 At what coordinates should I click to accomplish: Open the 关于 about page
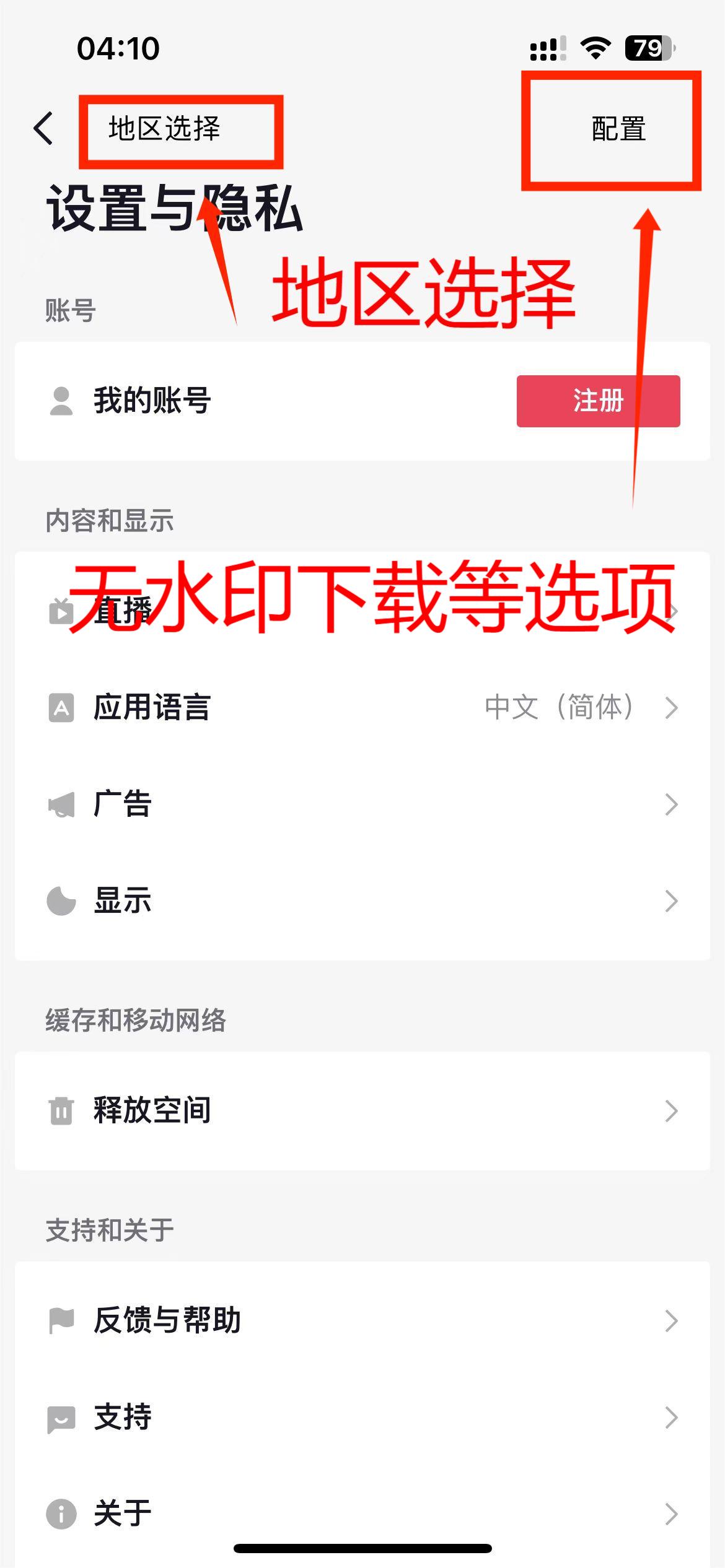coord(362,1514)
